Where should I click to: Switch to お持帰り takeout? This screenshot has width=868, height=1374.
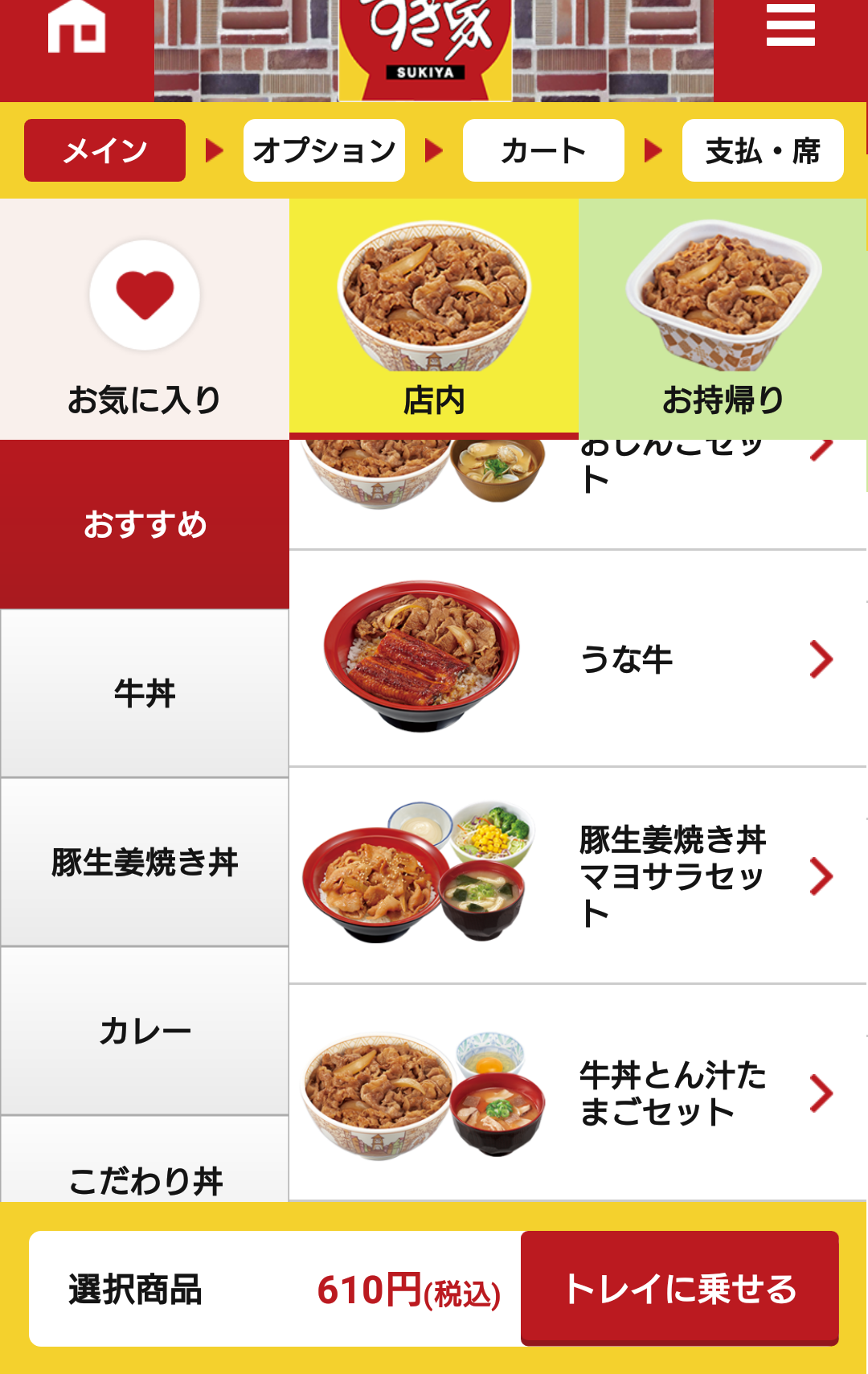click(723, 319)
